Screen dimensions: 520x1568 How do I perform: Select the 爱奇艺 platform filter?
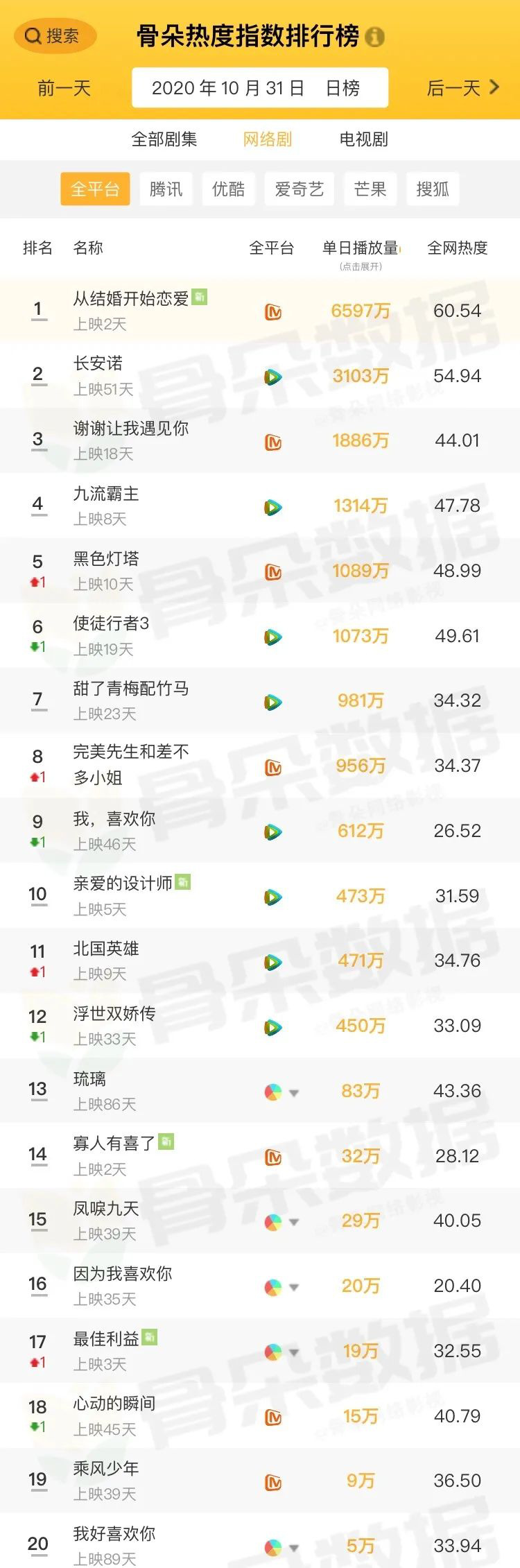pyautogui.click(x=299, y=189)
